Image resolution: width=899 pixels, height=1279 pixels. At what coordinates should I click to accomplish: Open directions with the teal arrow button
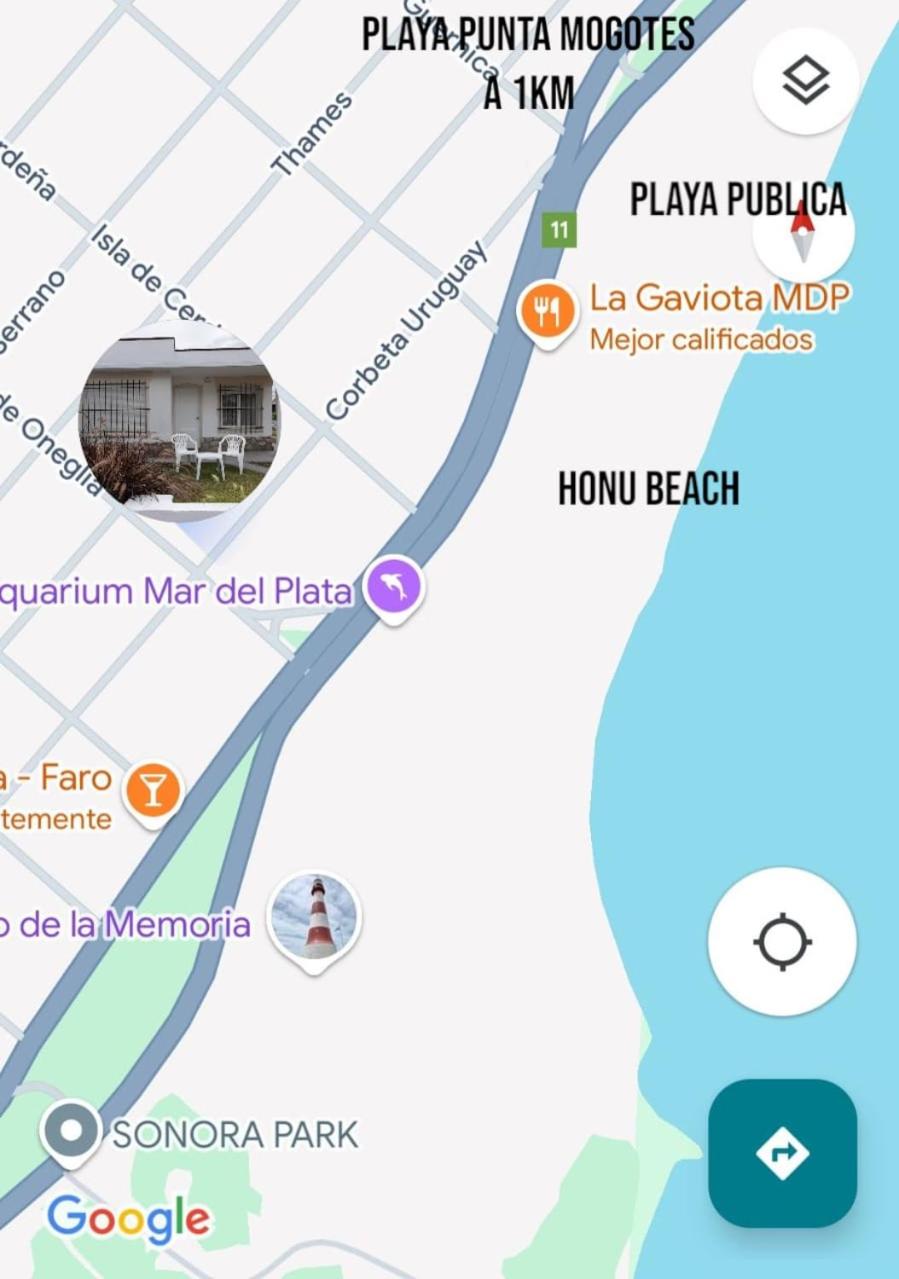tap(782, 1153)
